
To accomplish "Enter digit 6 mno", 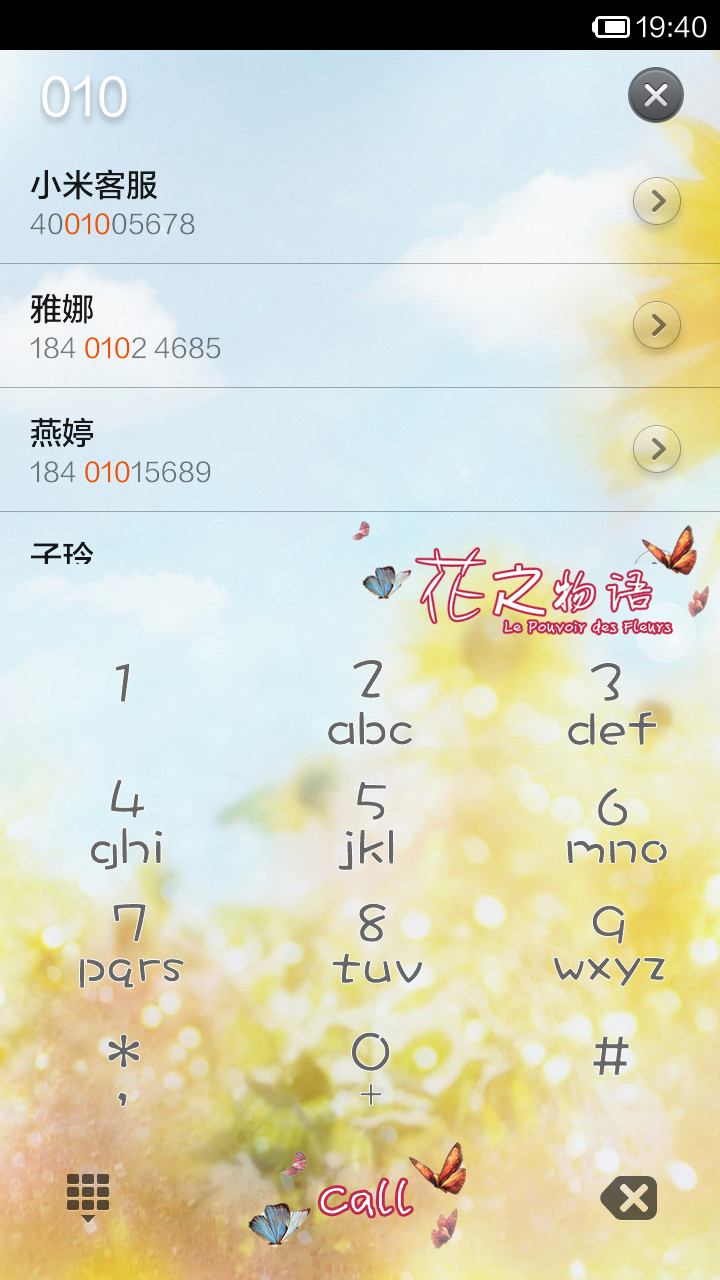I will point(614,822).
